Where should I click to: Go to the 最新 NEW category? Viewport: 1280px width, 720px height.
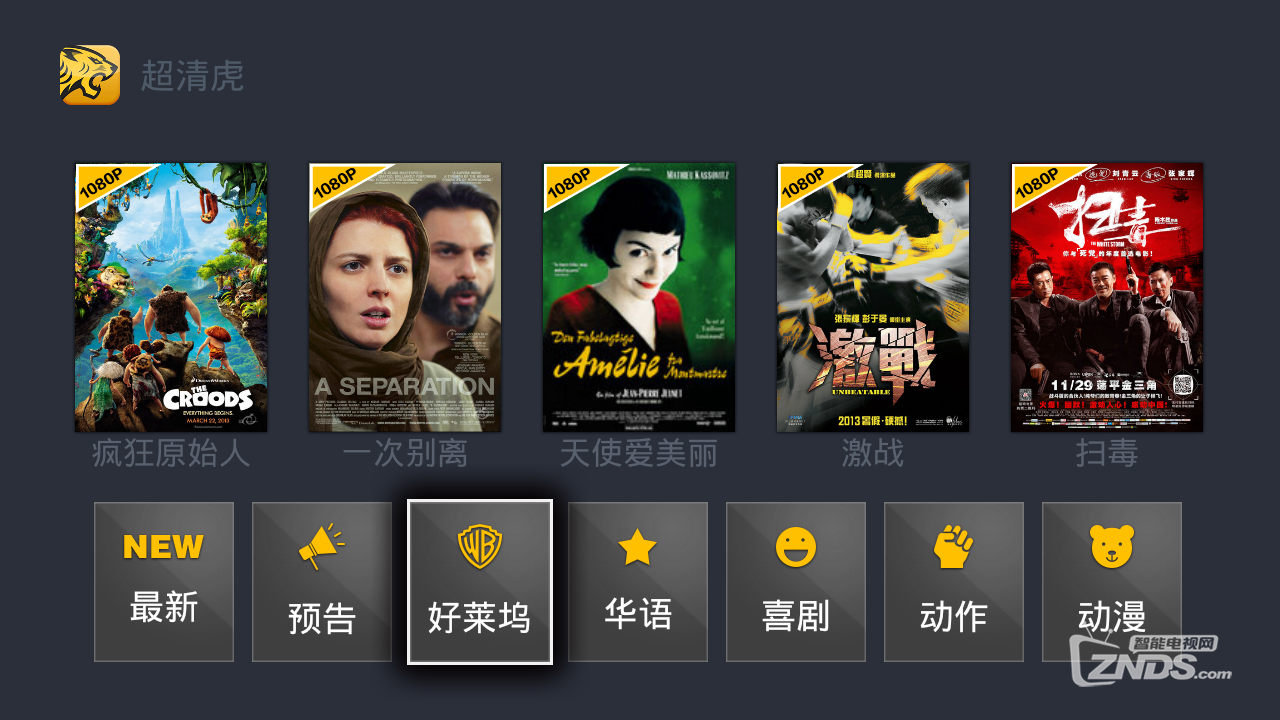164,581
